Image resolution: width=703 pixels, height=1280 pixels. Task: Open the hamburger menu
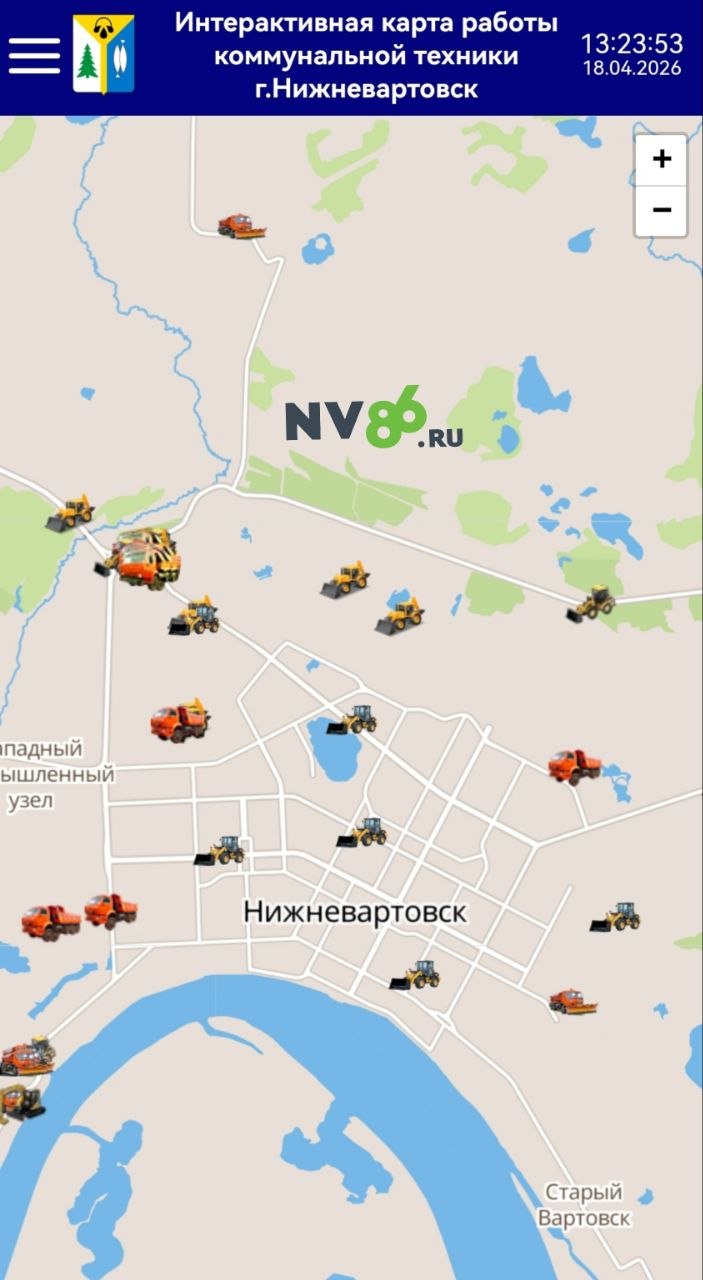(x=35, y=55)
